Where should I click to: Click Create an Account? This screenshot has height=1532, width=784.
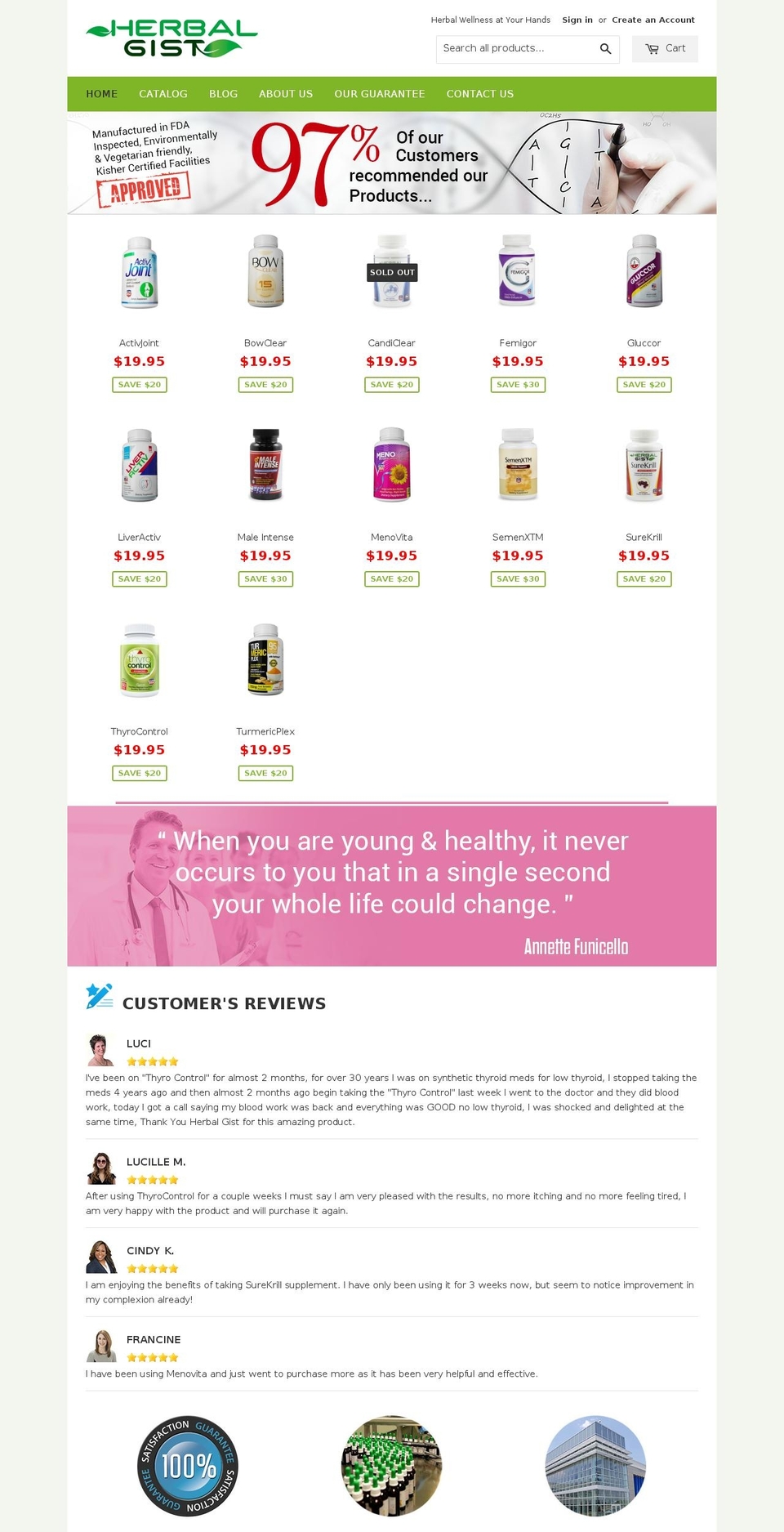pyautogui.click(x=653, y=20)
